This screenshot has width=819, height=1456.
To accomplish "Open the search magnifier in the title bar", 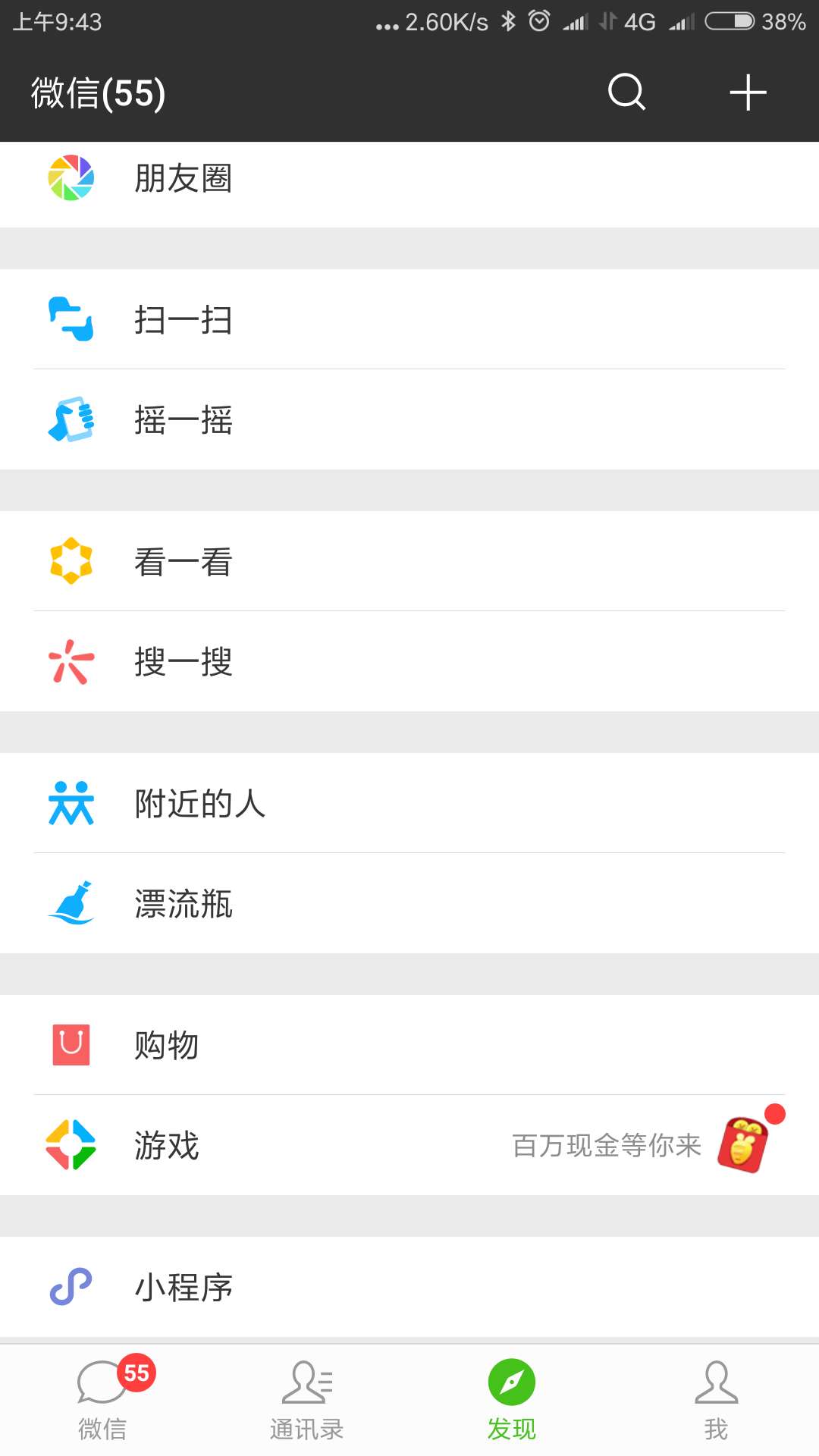I will [x=626, y=93].
